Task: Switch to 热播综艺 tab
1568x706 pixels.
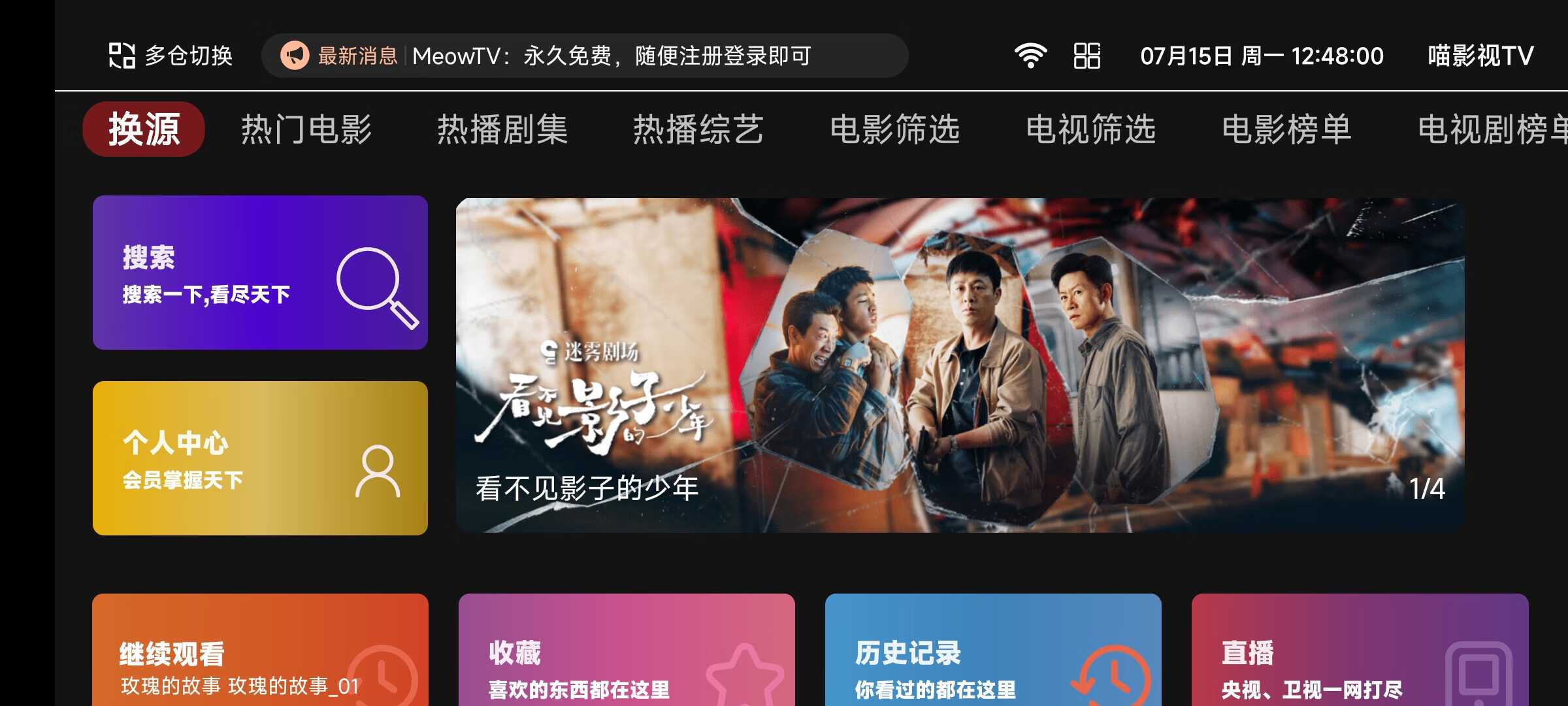Action: pyautogui.click(x=698, y=129)
